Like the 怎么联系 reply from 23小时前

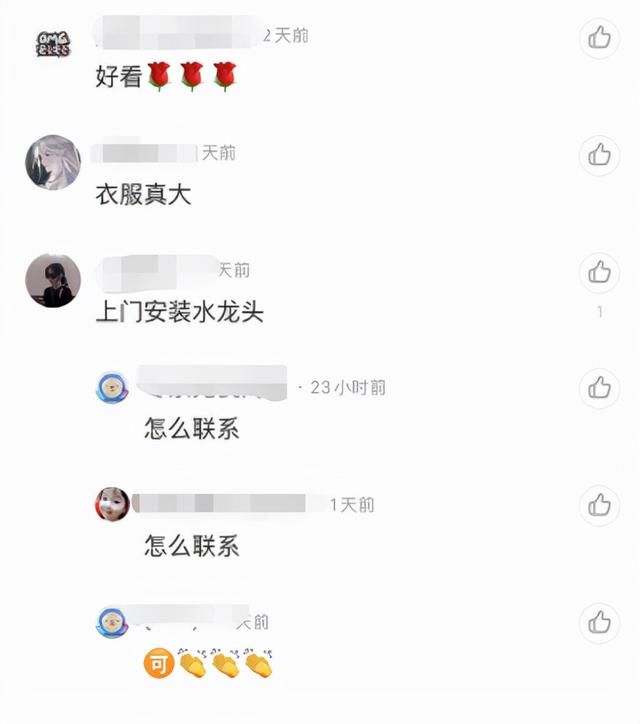pyautogui.click(x=599, y=388)
